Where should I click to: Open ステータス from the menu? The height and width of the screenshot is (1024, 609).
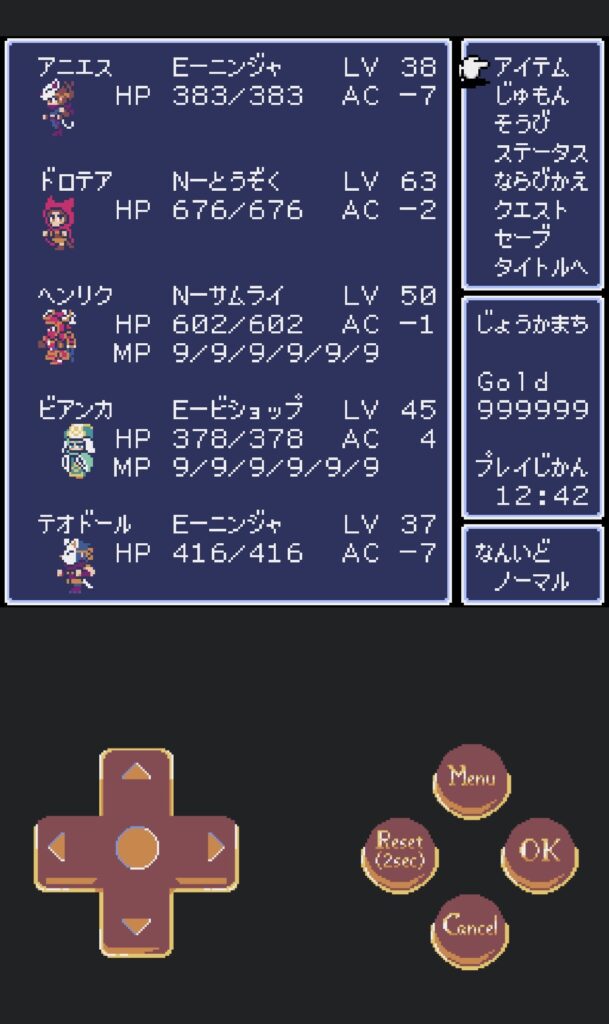pos(540,153)
